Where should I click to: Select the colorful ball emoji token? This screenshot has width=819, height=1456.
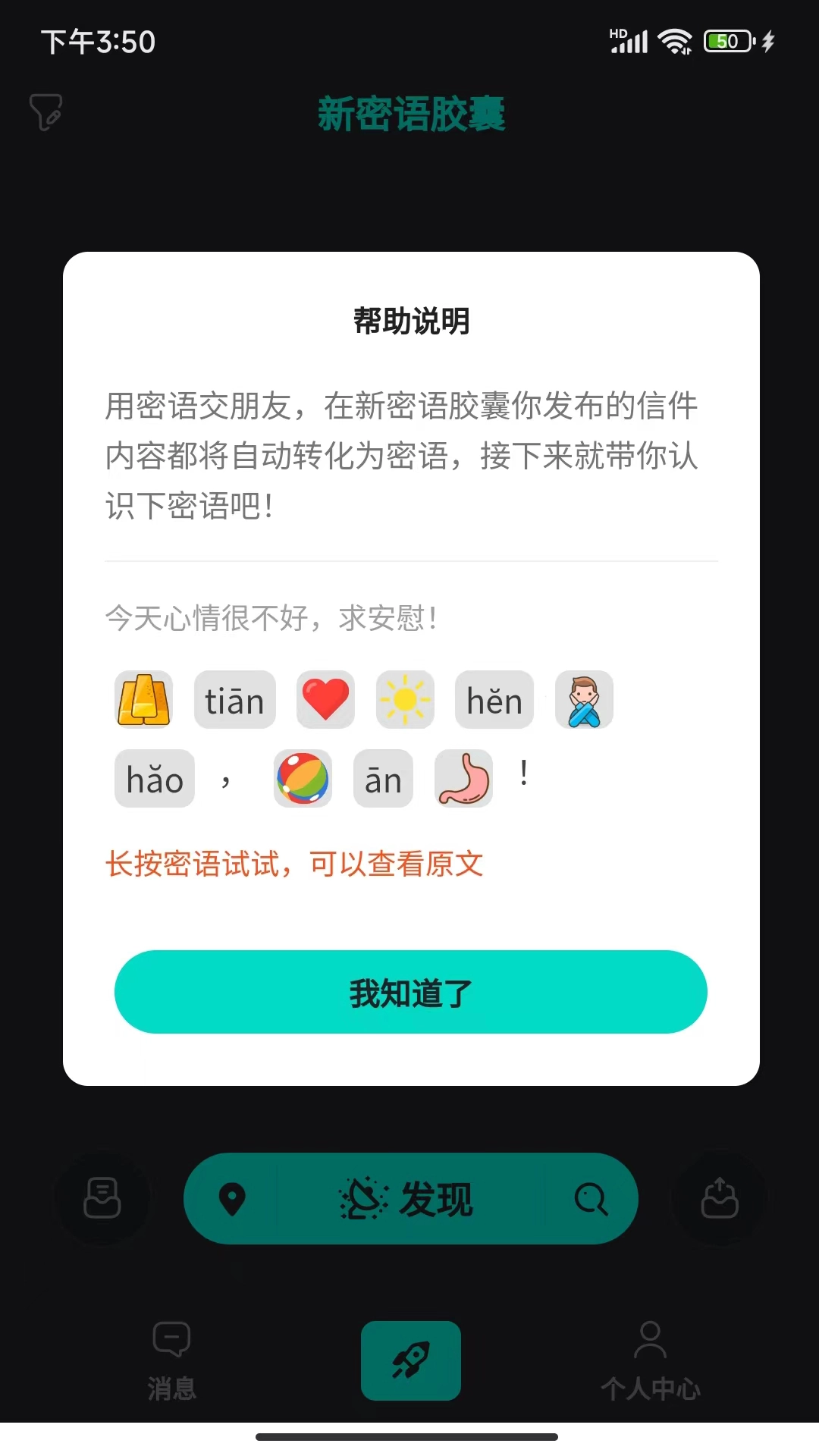[x=302, y=778]
